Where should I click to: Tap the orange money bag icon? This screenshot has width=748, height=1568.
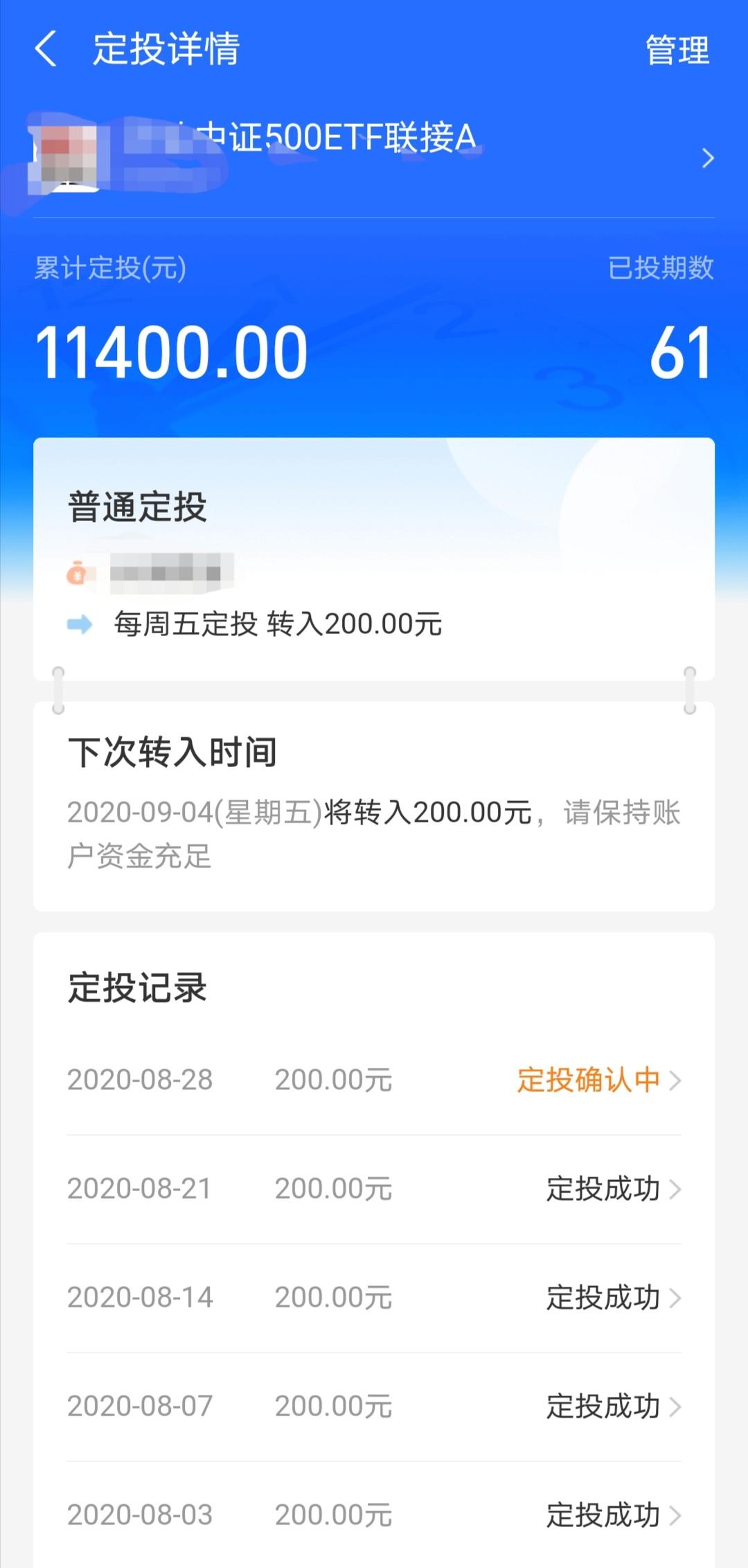point(81,574)
